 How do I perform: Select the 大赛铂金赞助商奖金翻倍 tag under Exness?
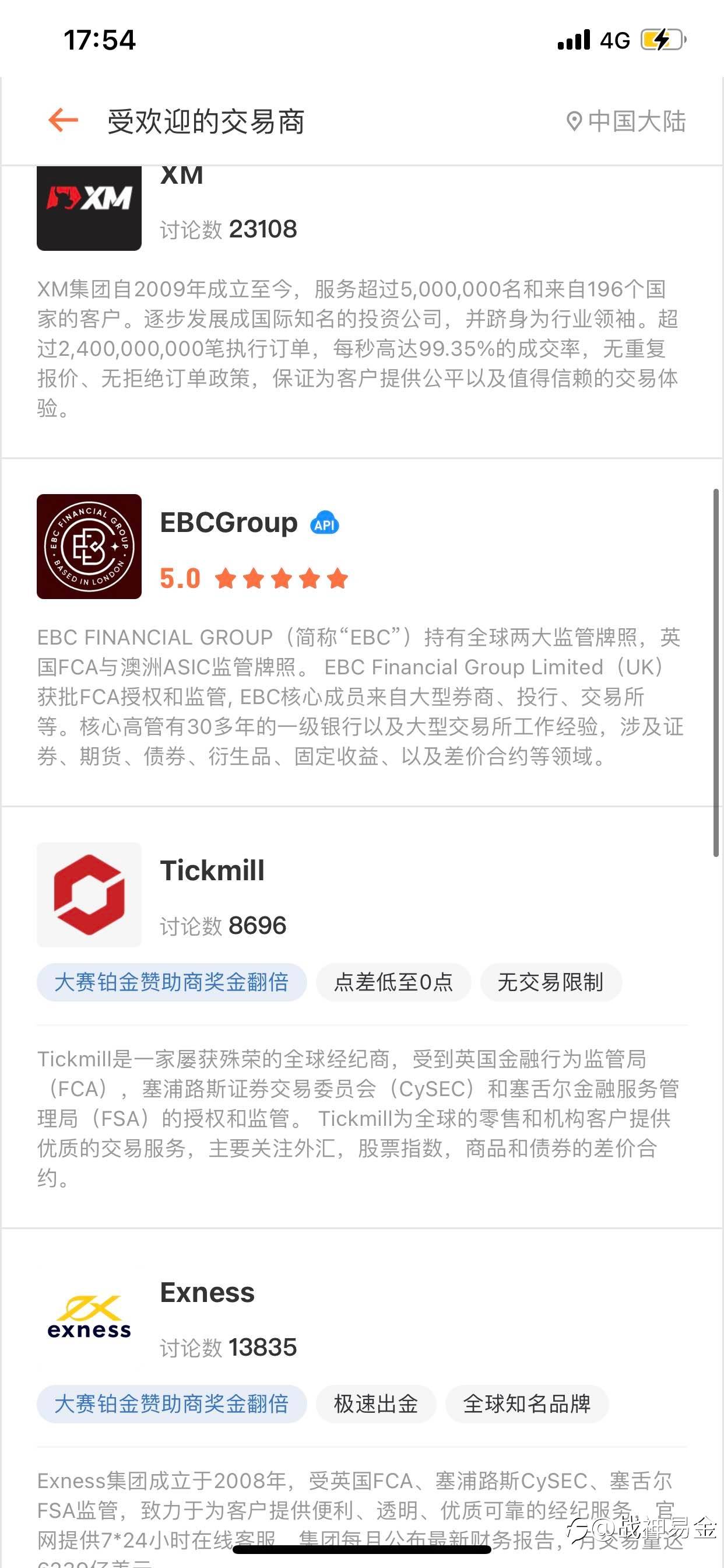171,1403
